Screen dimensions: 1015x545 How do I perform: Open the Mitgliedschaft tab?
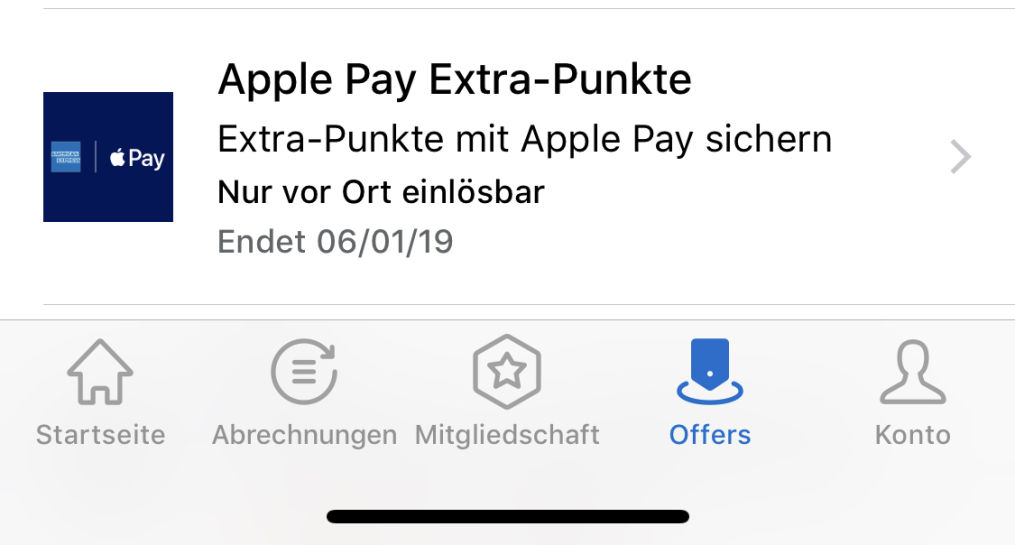507,392
